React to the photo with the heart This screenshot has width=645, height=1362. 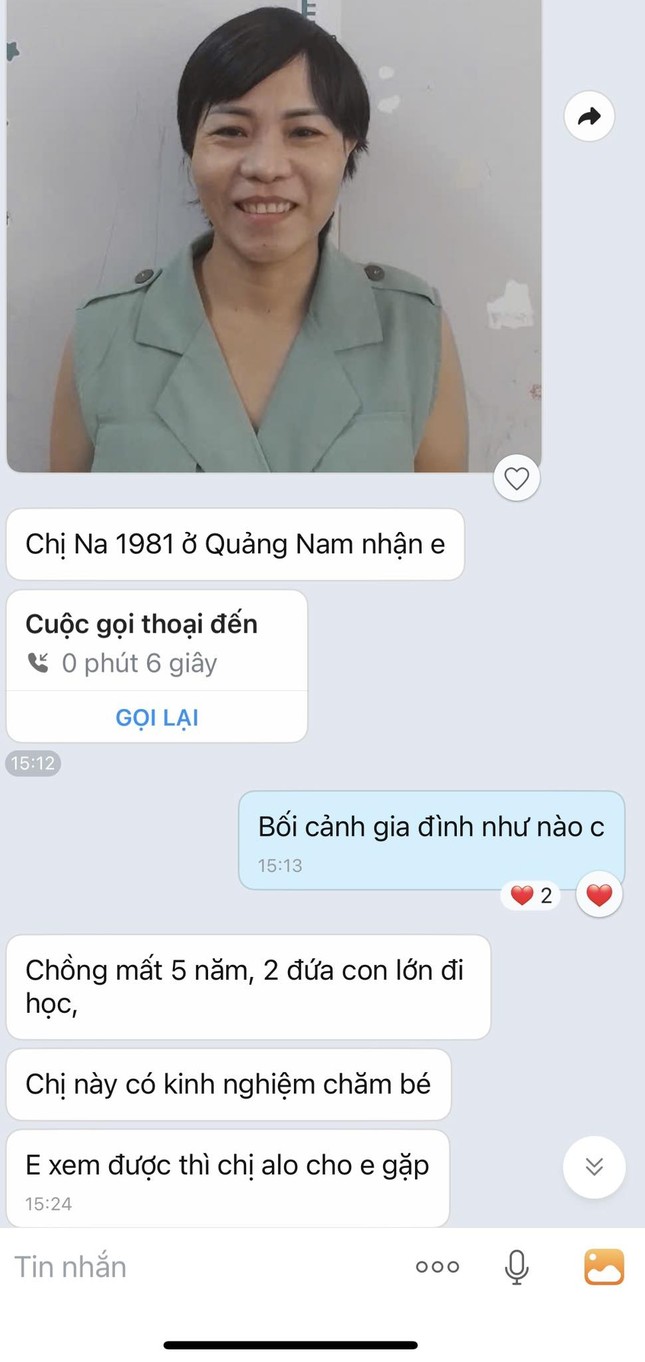[x=516, y=479]
